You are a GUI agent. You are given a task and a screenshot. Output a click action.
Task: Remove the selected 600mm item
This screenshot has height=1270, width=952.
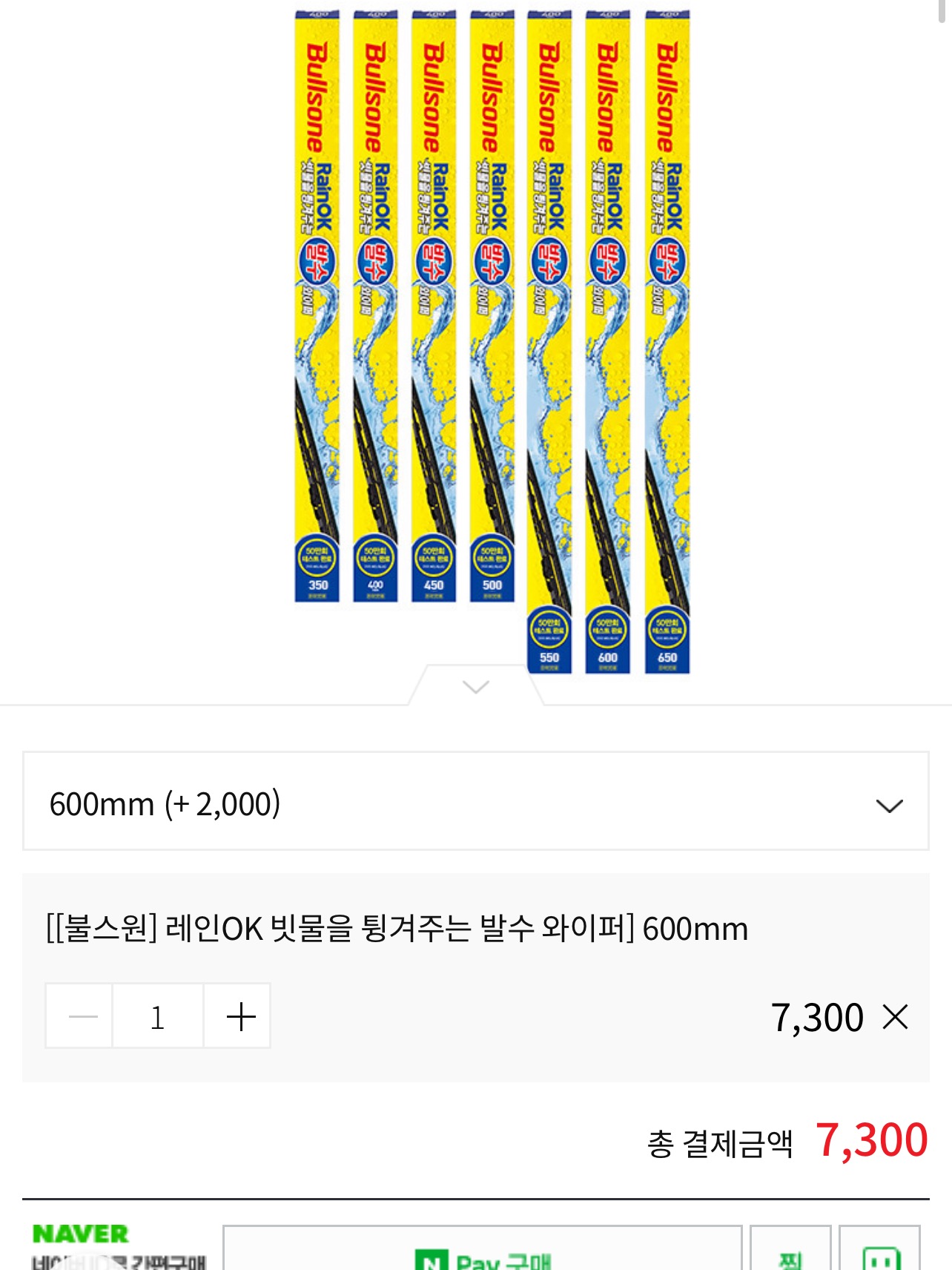point(896,1016)
